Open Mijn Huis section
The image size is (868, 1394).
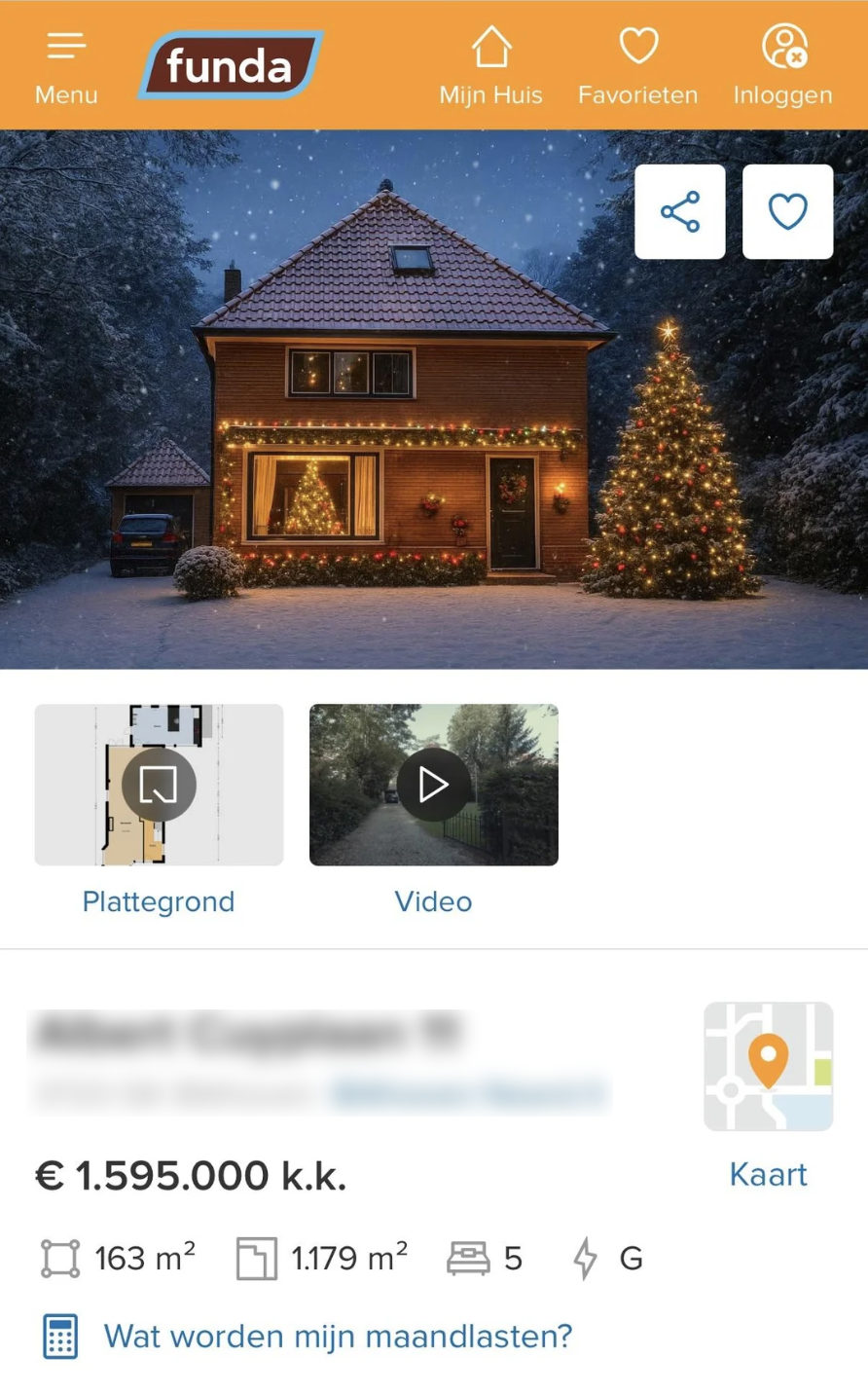pyautogui.click(x=490, y=66)
